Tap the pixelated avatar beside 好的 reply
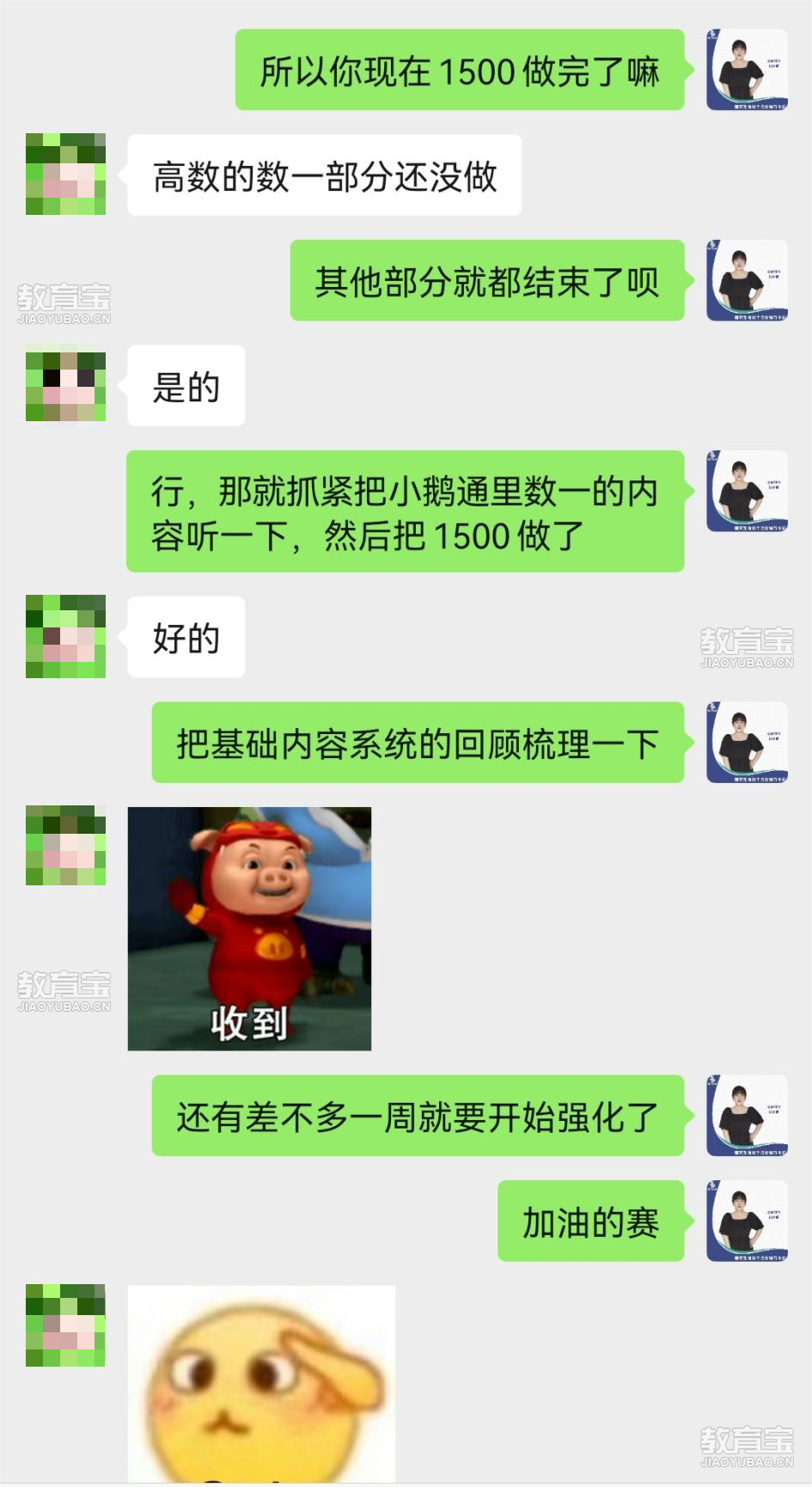812x1487 pixels. coord(65,636)
